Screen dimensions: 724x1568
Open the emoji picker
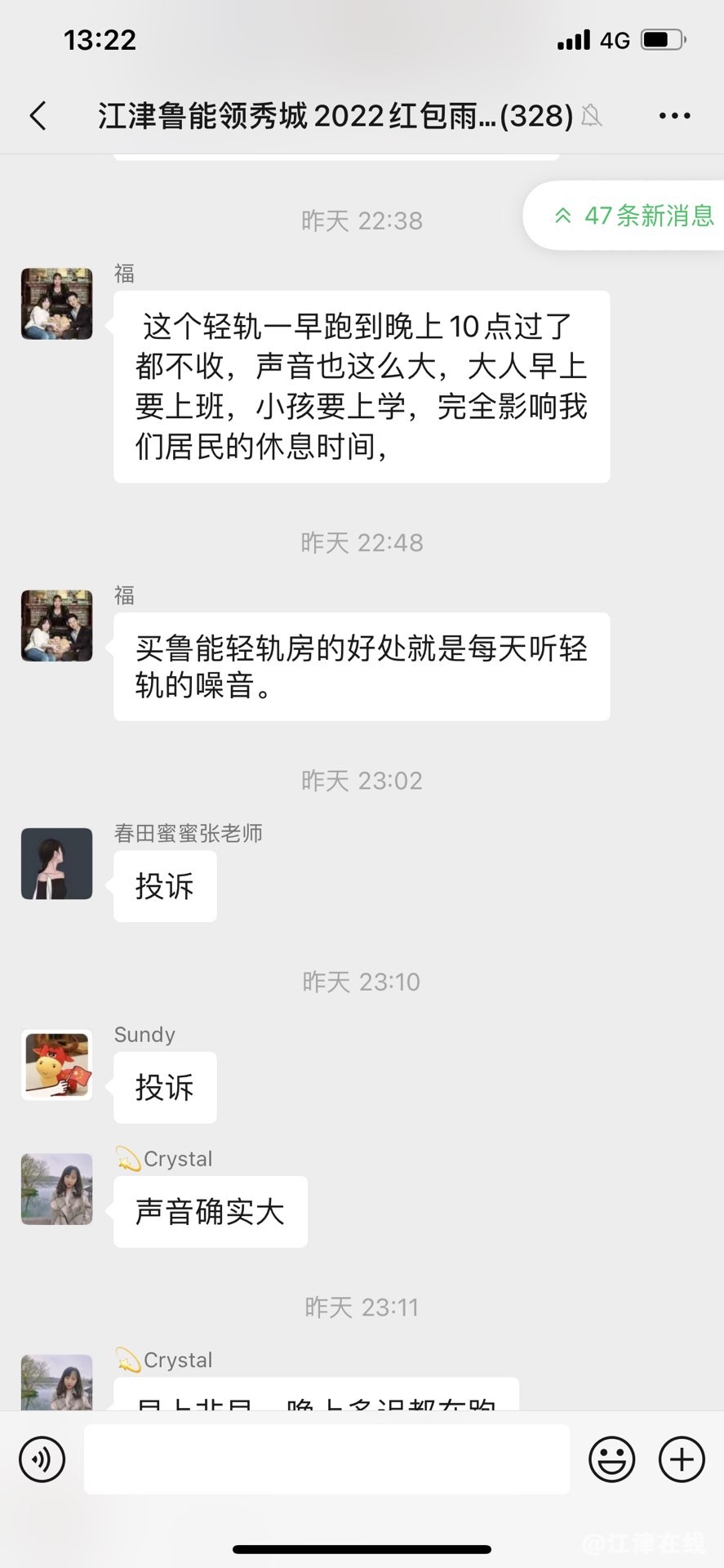click(x=611, y=1459)
